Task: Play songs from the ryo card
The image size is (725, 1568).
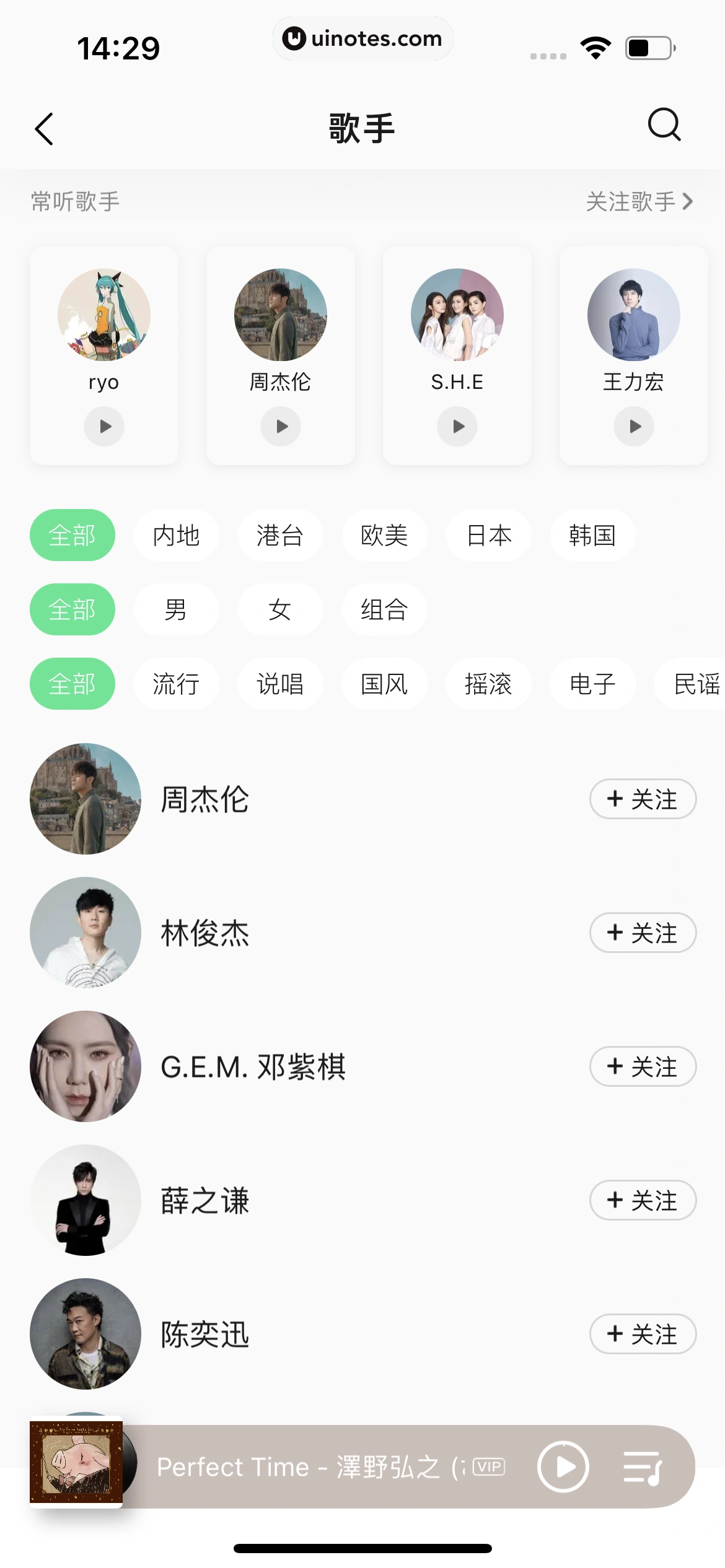Action: [103, 426]
